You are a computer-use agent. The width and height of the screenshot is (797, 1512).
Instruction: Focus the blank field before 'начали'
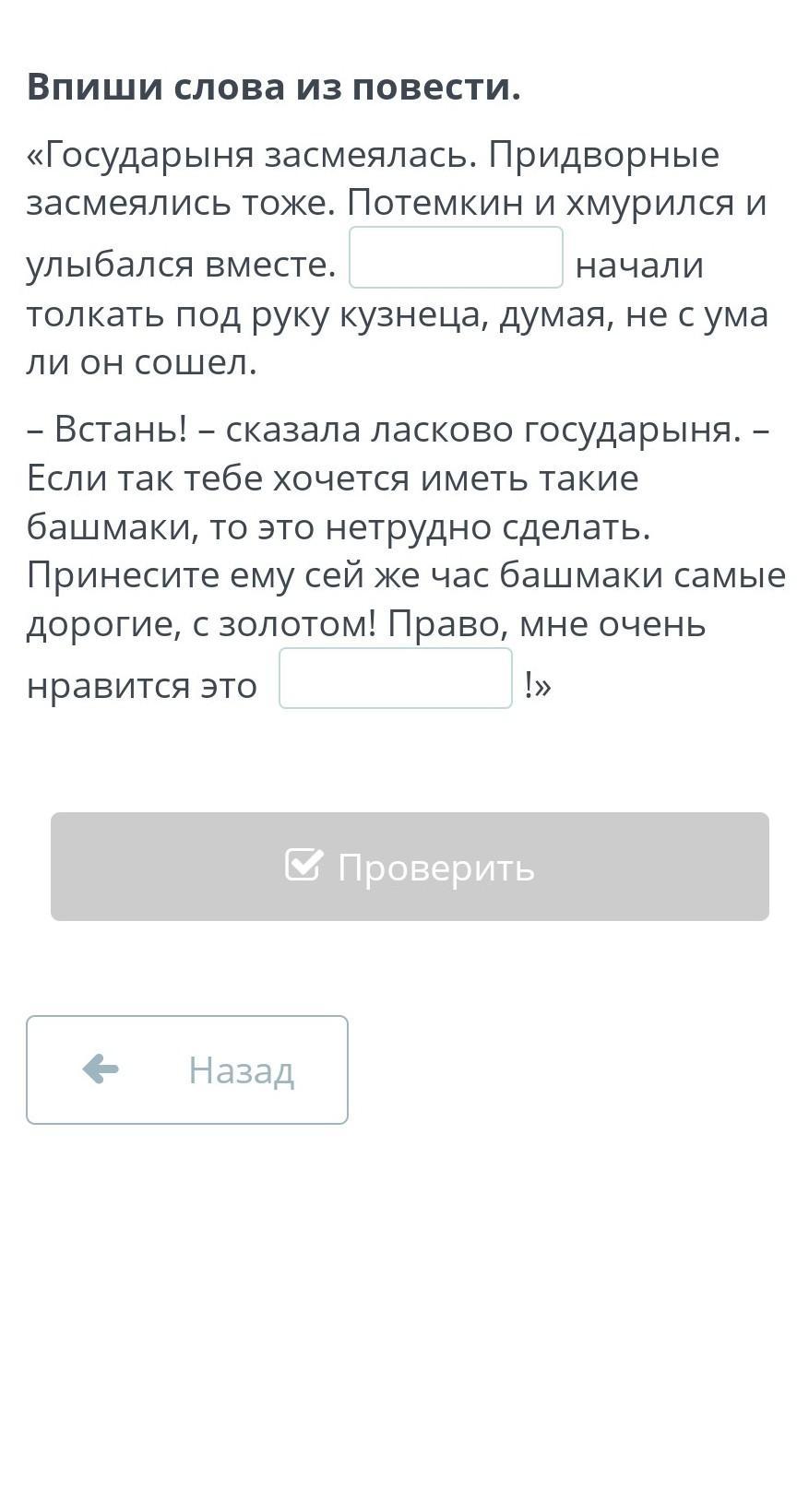[x=456, y=258]
